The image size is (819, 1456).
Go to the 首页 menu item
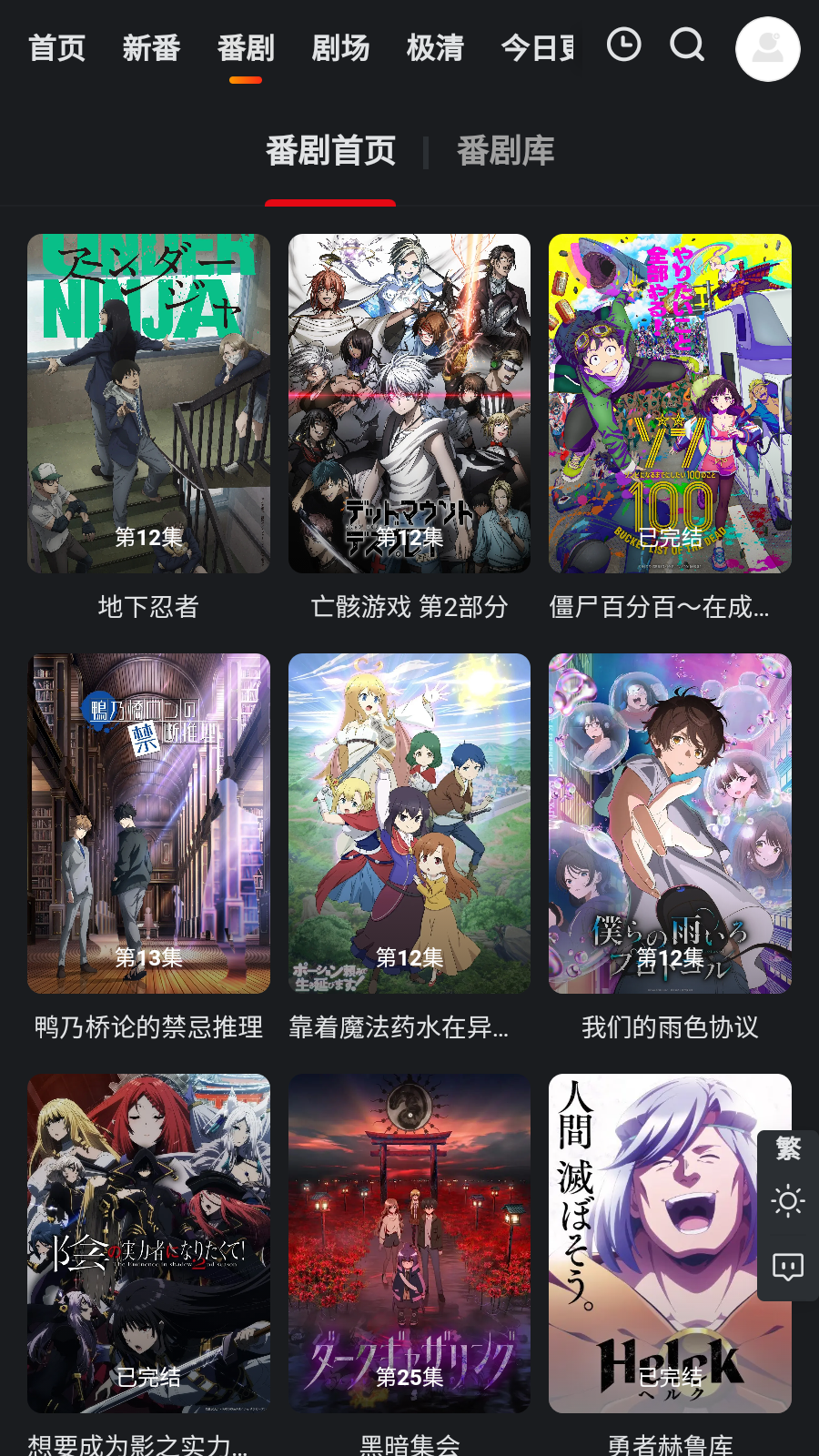coord(57,49)
